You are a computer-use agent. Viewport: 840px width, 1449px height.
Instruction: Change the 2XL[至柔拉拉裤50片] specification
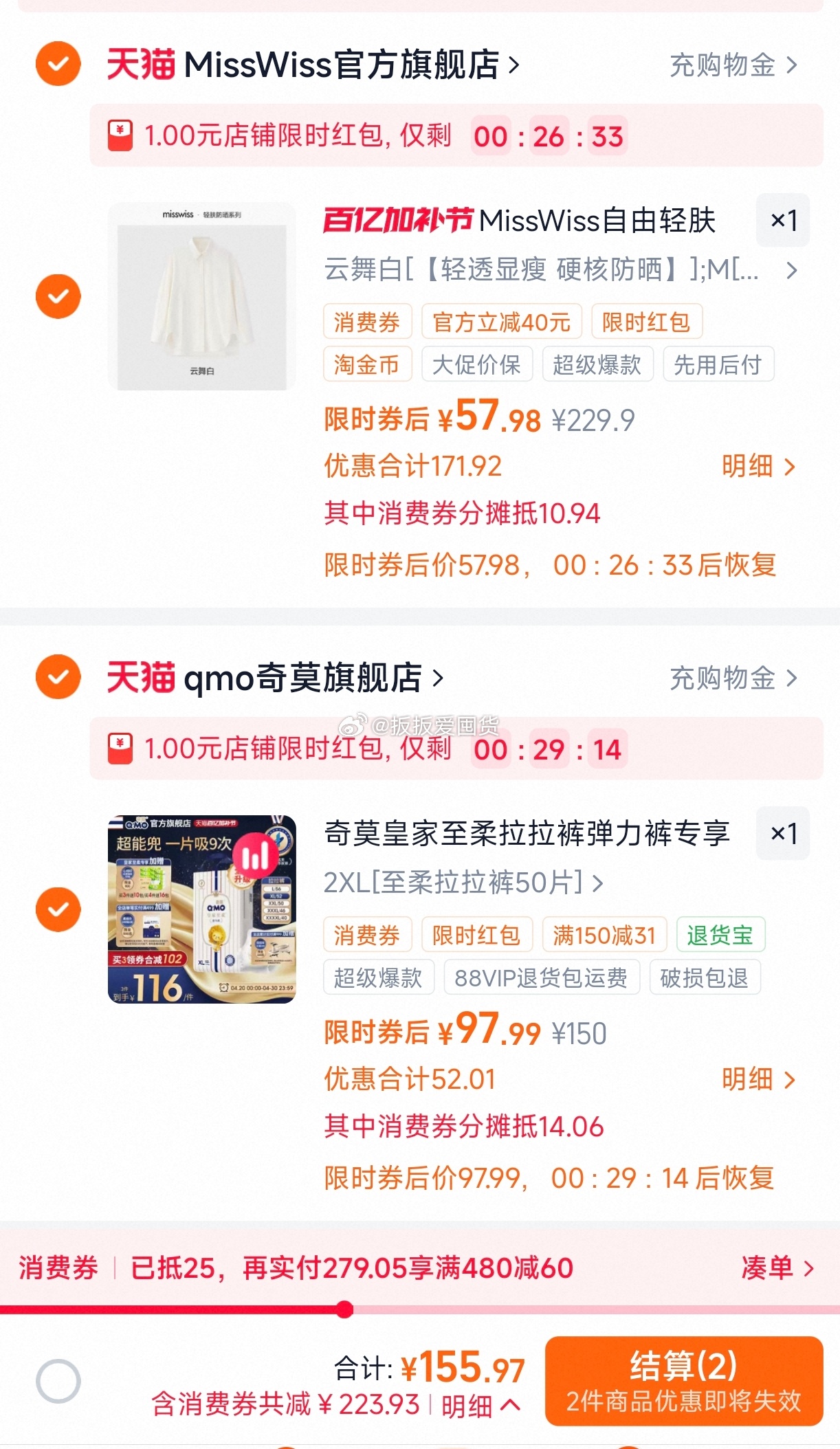tap(463, 883)
